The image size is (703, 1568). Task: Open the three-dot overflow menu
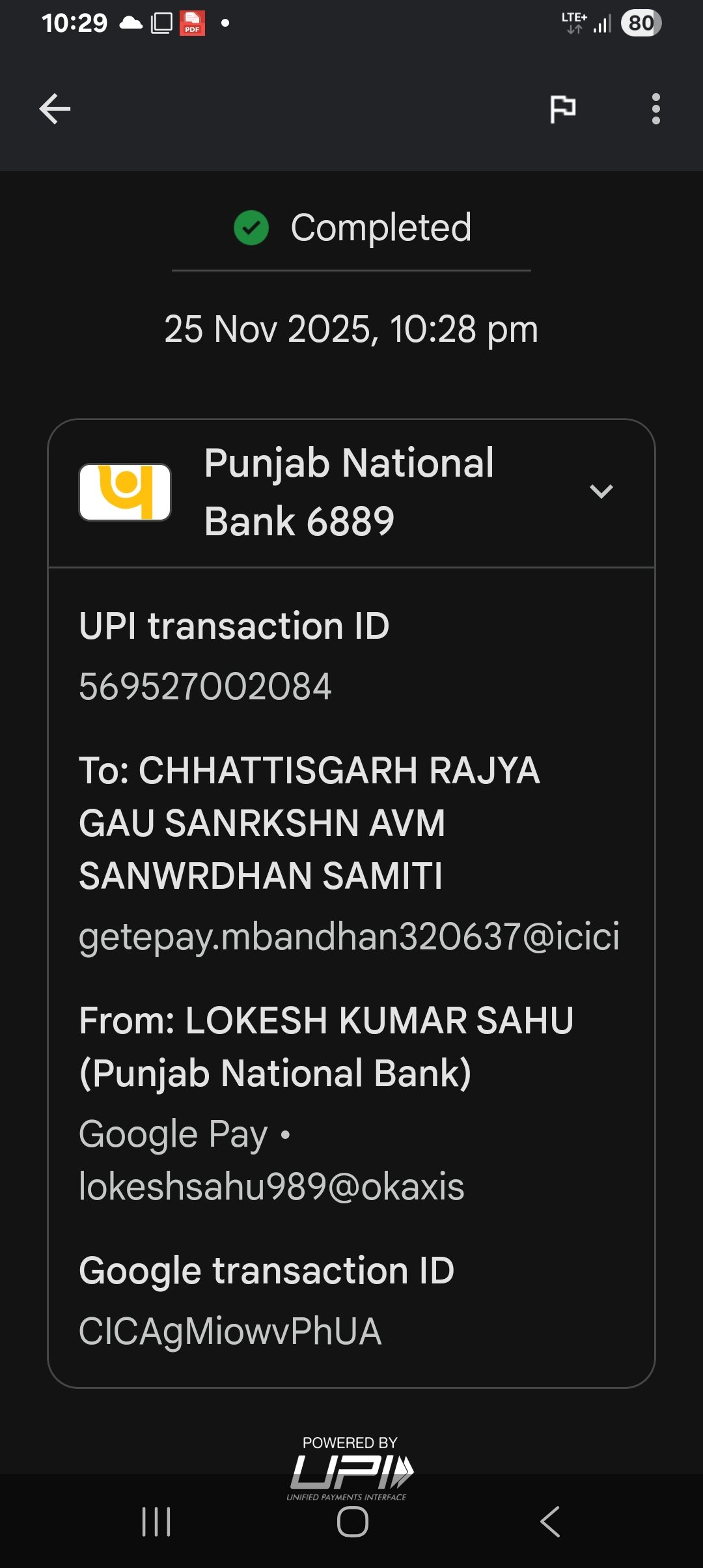655,109
